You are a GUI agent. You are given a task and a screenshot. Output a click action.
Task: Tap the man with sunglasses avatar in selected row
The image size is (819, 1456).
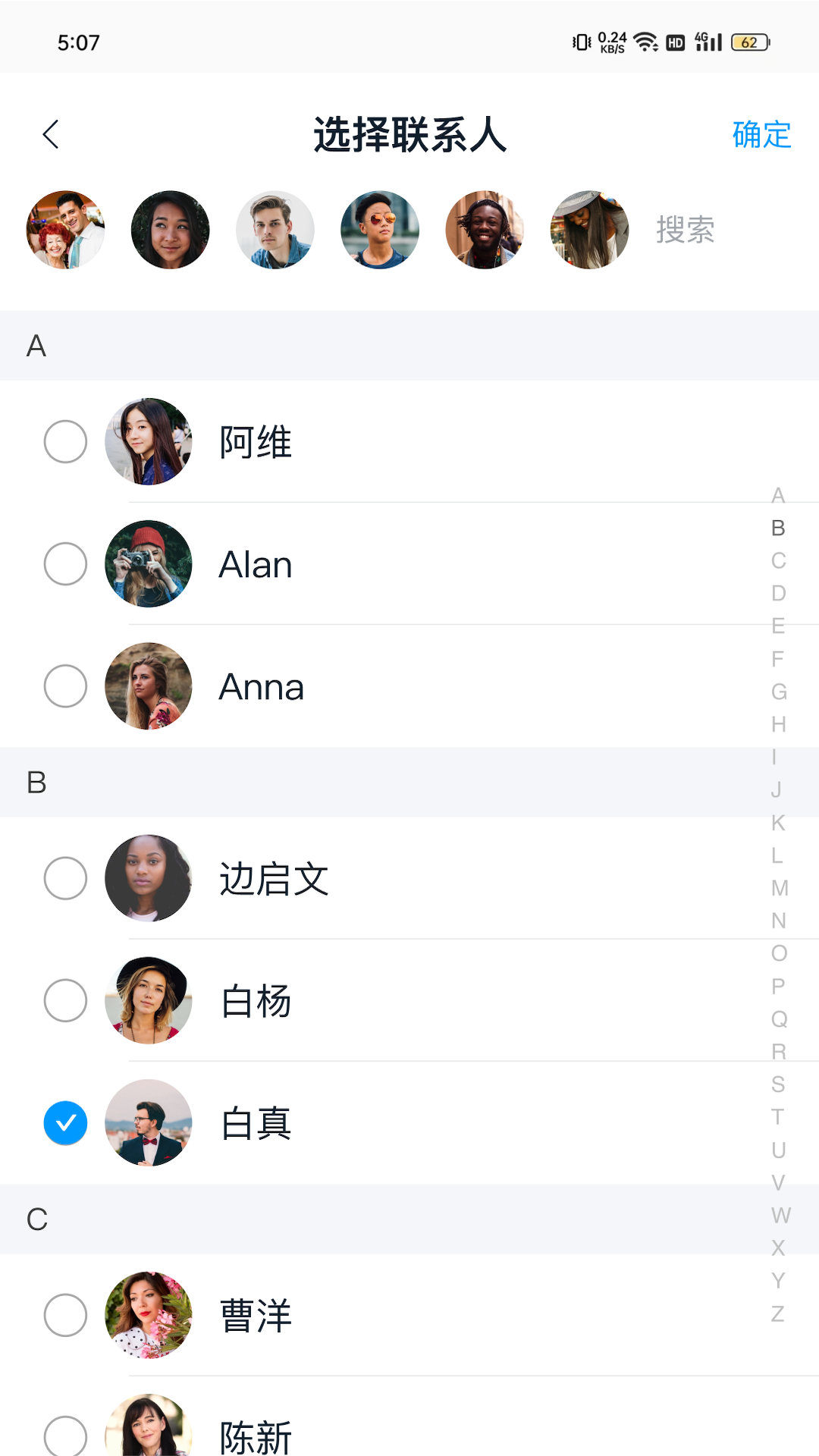(x=380, y=230)
